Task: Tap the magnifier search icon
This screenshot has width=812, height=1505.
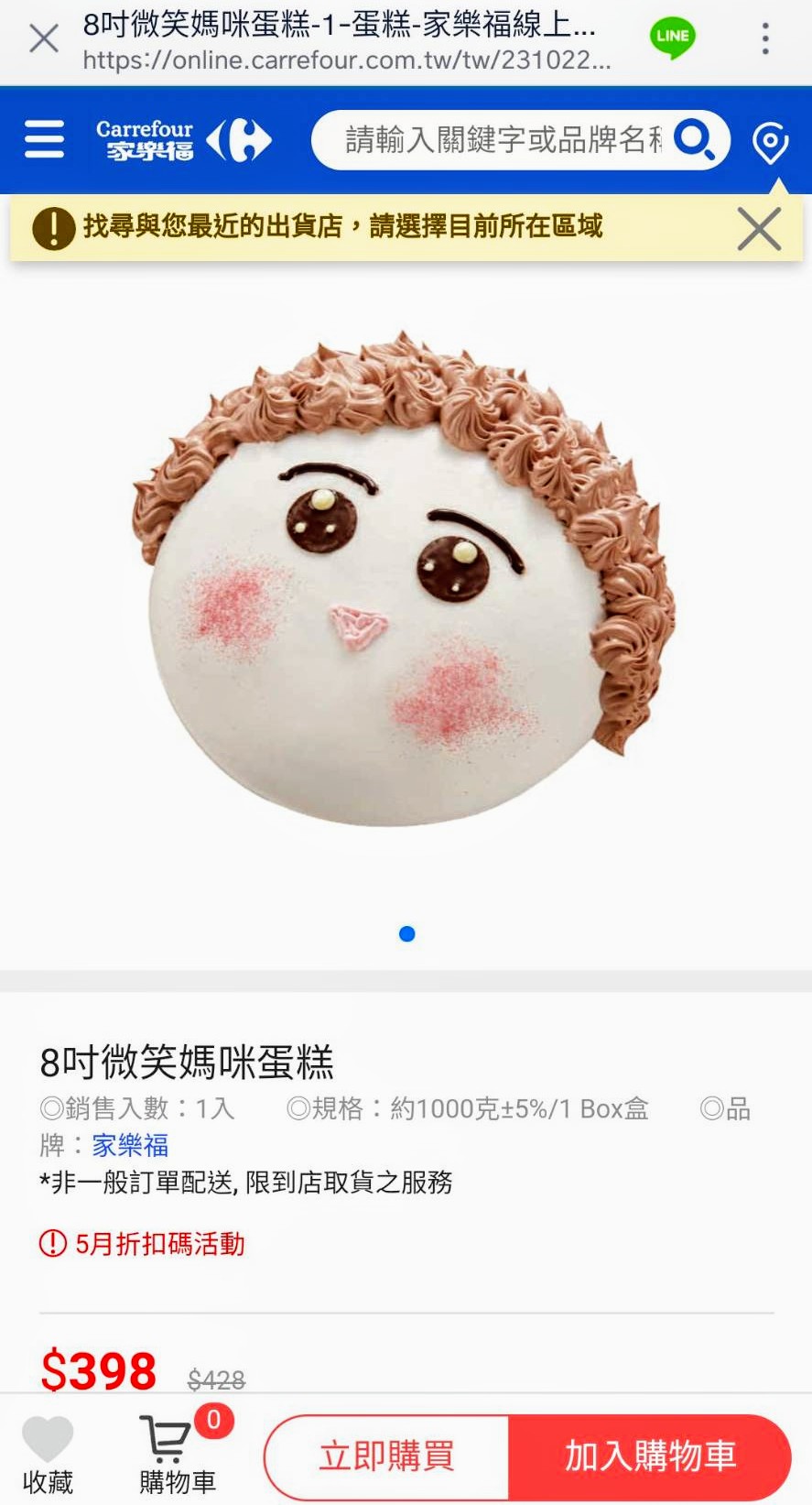Action: point(695,140)
